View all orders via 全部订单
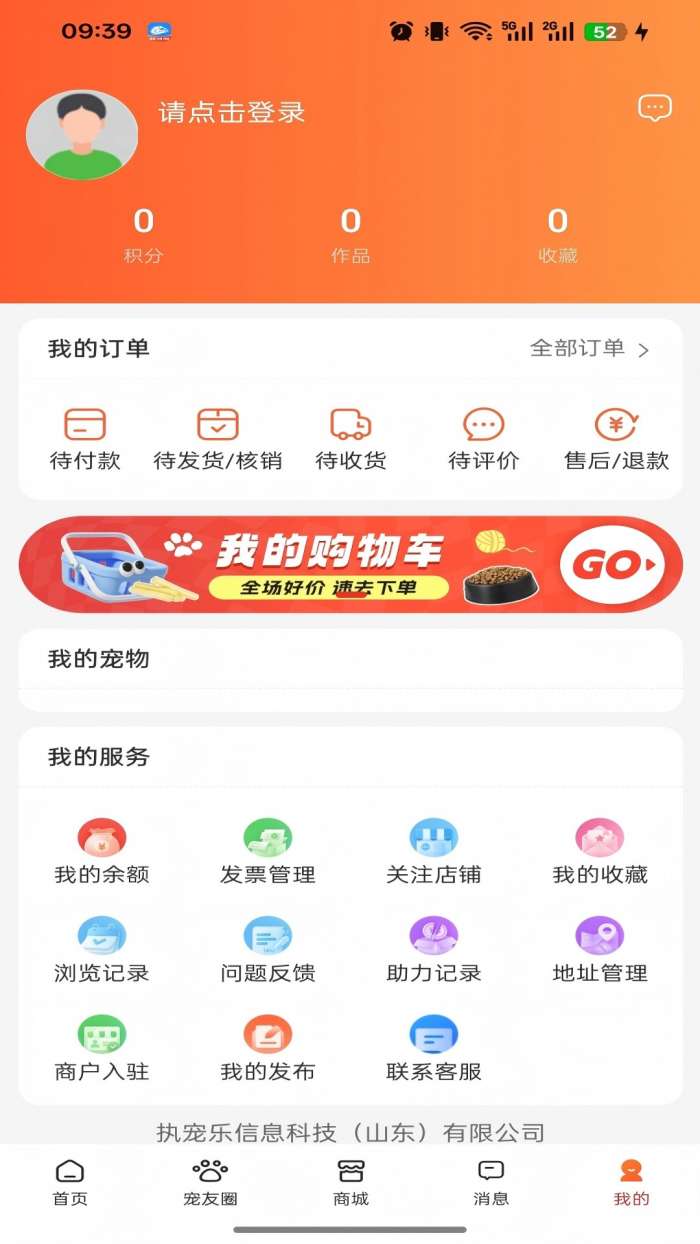The image size is (700, 1244). point(589,349)
